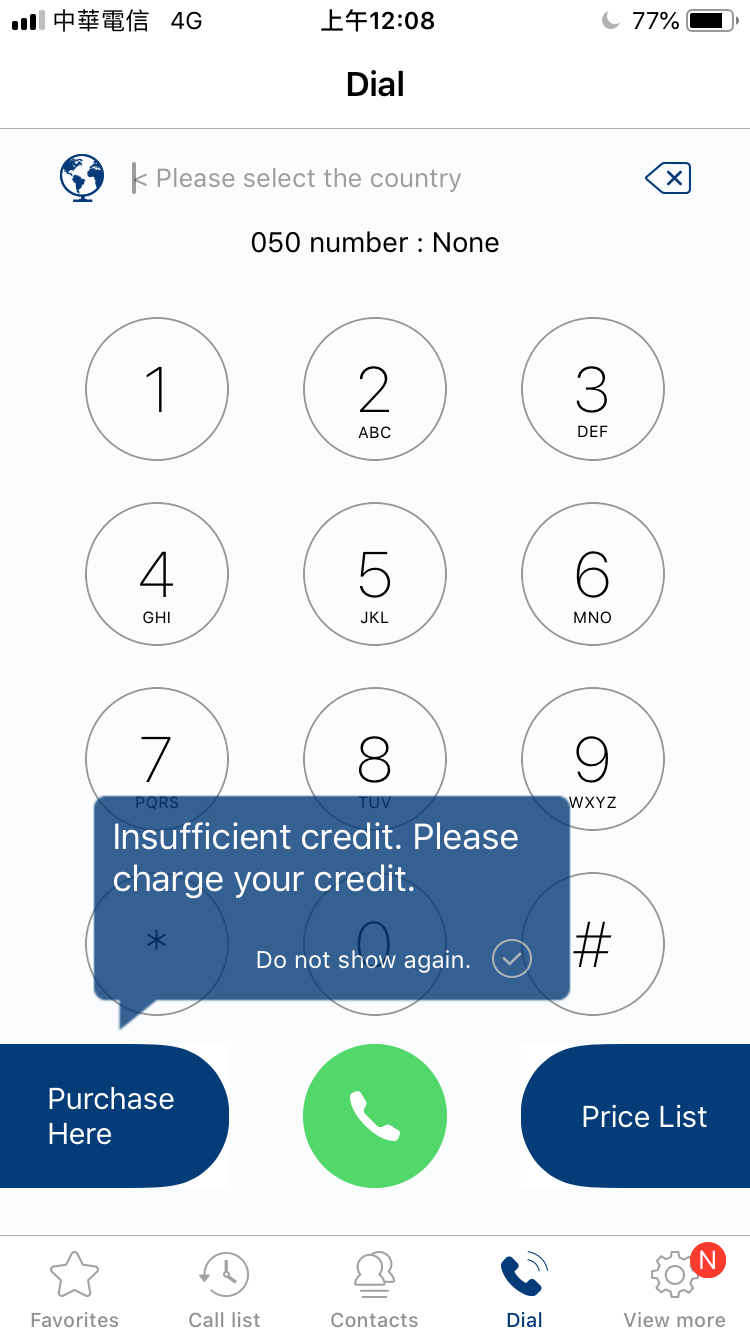Screen dimensions: 750x1334
Task: Tap the country and number field
Action: [x=380, y=179]
